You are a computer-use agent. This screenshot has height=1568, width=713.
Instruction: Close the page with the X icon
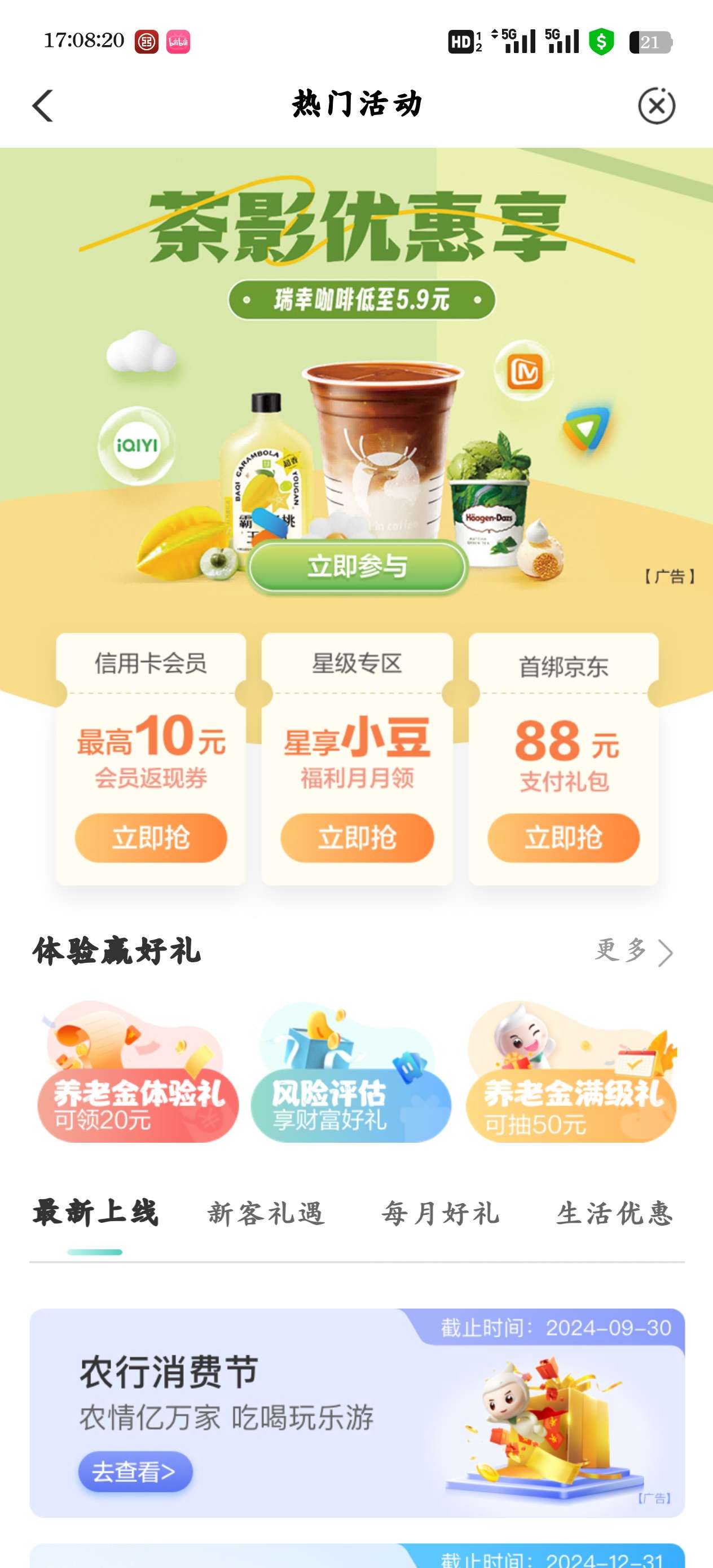[x=656, y=106]
